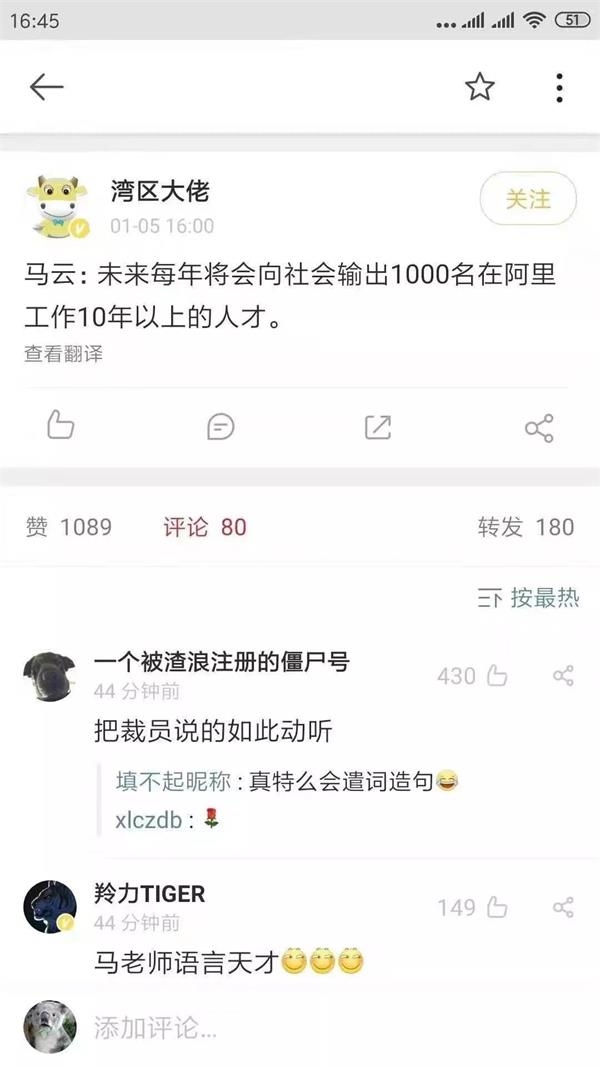
Task: Comment on the post via speech bubble icon
Action: [x=220, y=428]
